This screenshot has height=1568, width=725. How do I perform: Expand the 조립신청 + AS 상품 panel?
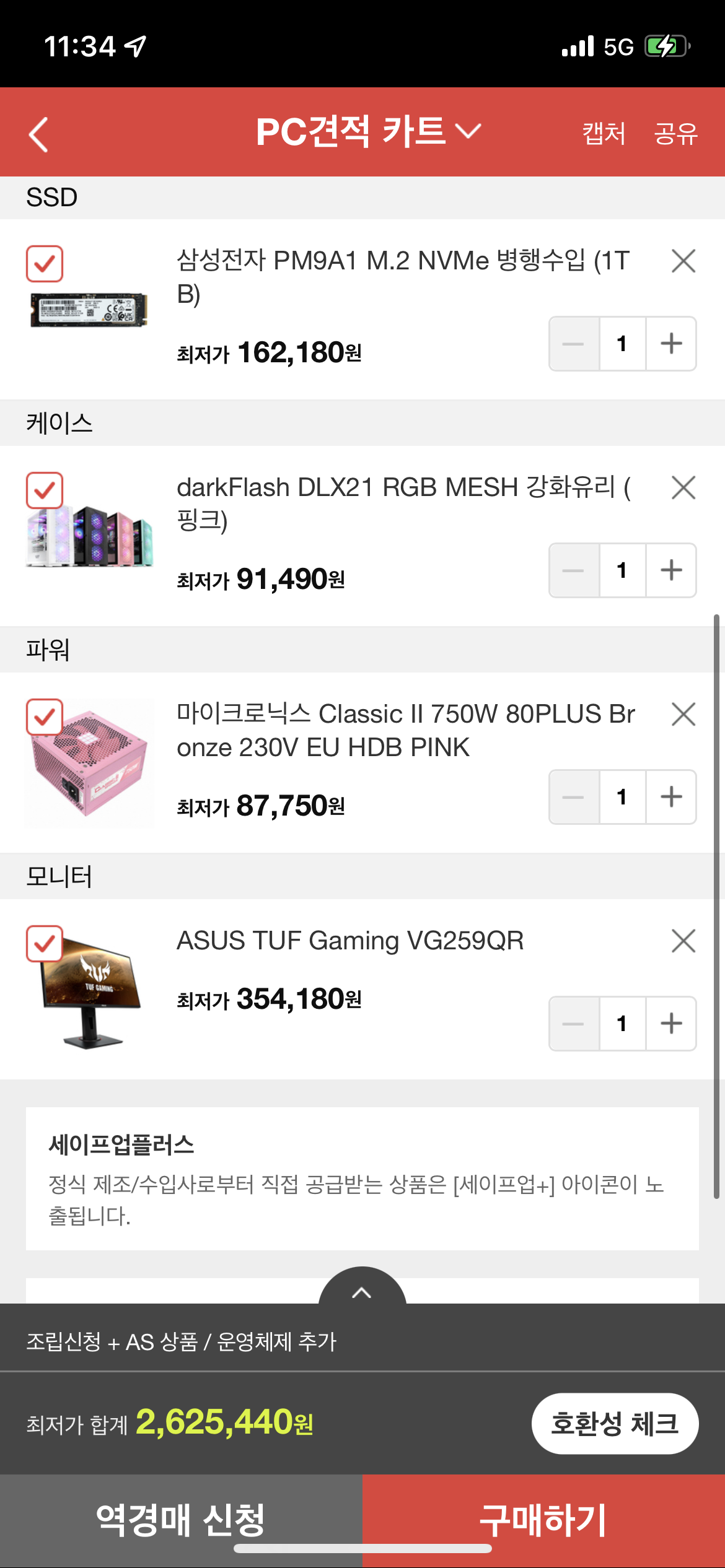pos(362,1288)
